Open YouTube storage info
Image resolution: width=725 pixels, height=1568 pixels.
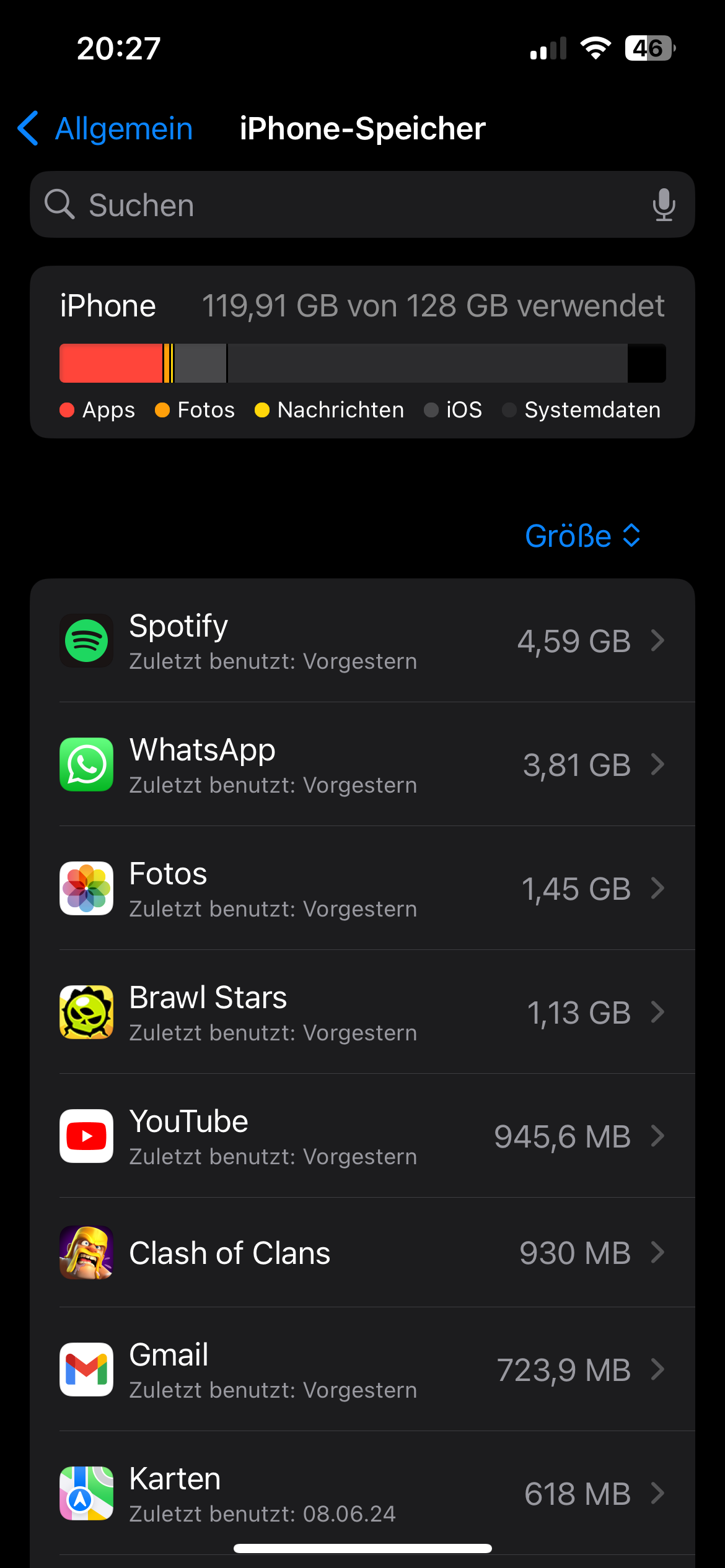click(362, 1136)
